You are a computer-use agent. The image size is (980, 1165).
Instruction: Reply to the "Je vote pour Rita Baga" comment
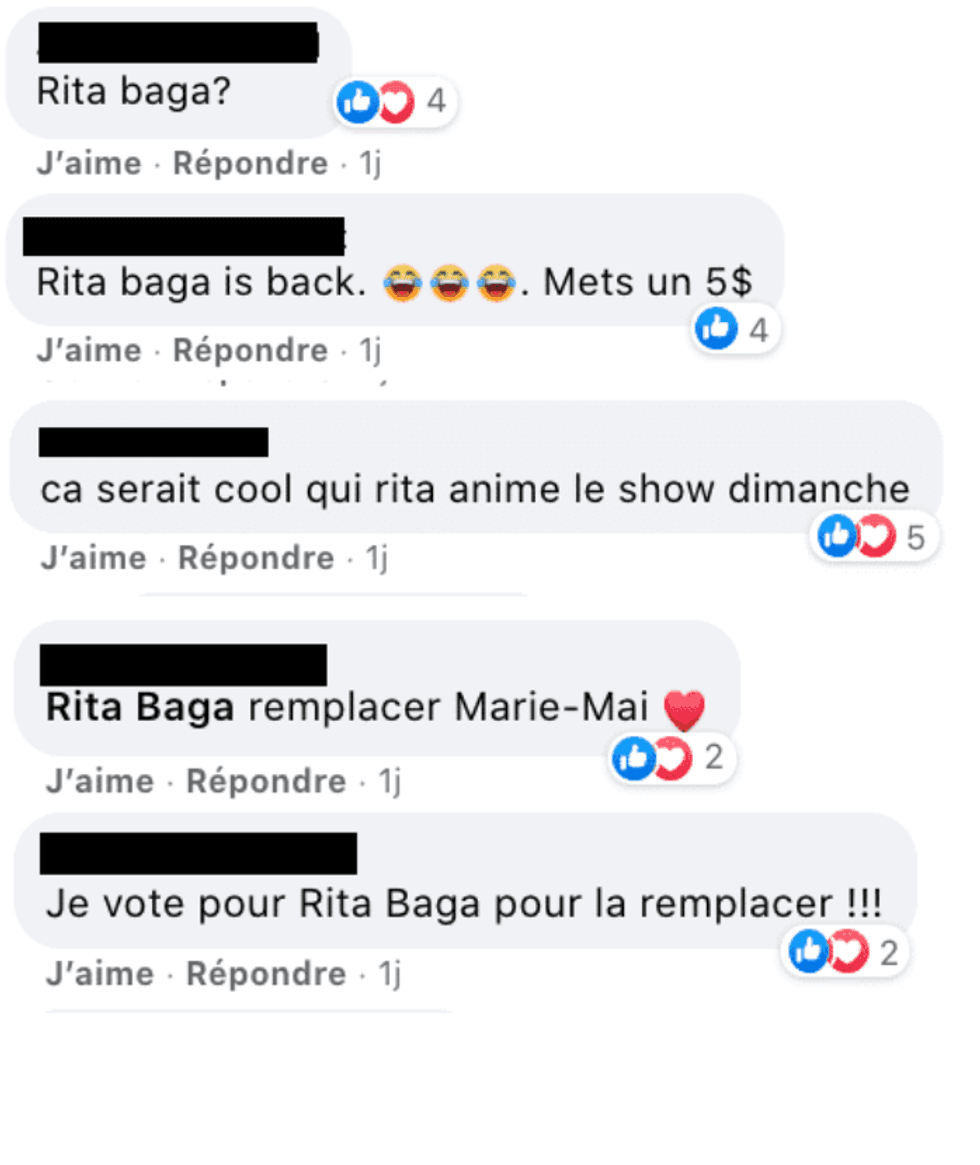(265, 973)
